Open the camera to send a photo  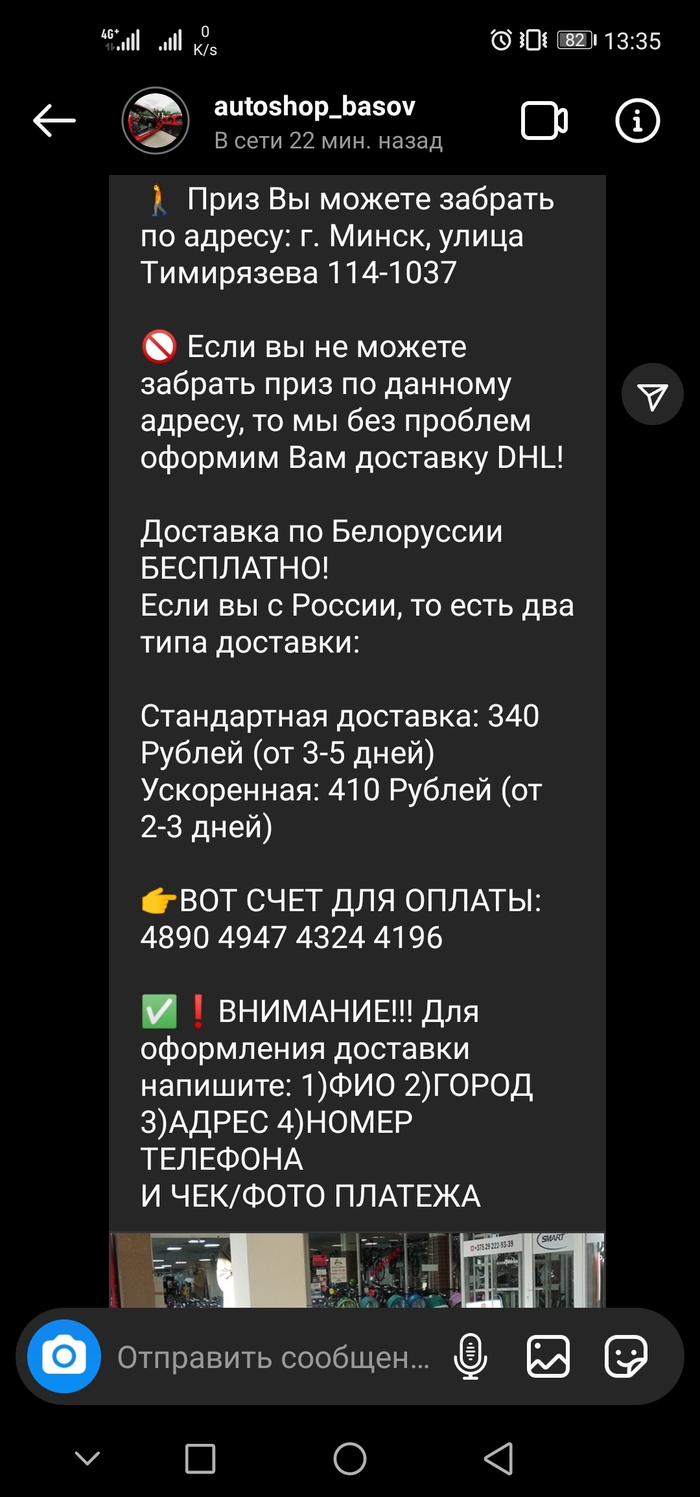(x=64, y=1356)
